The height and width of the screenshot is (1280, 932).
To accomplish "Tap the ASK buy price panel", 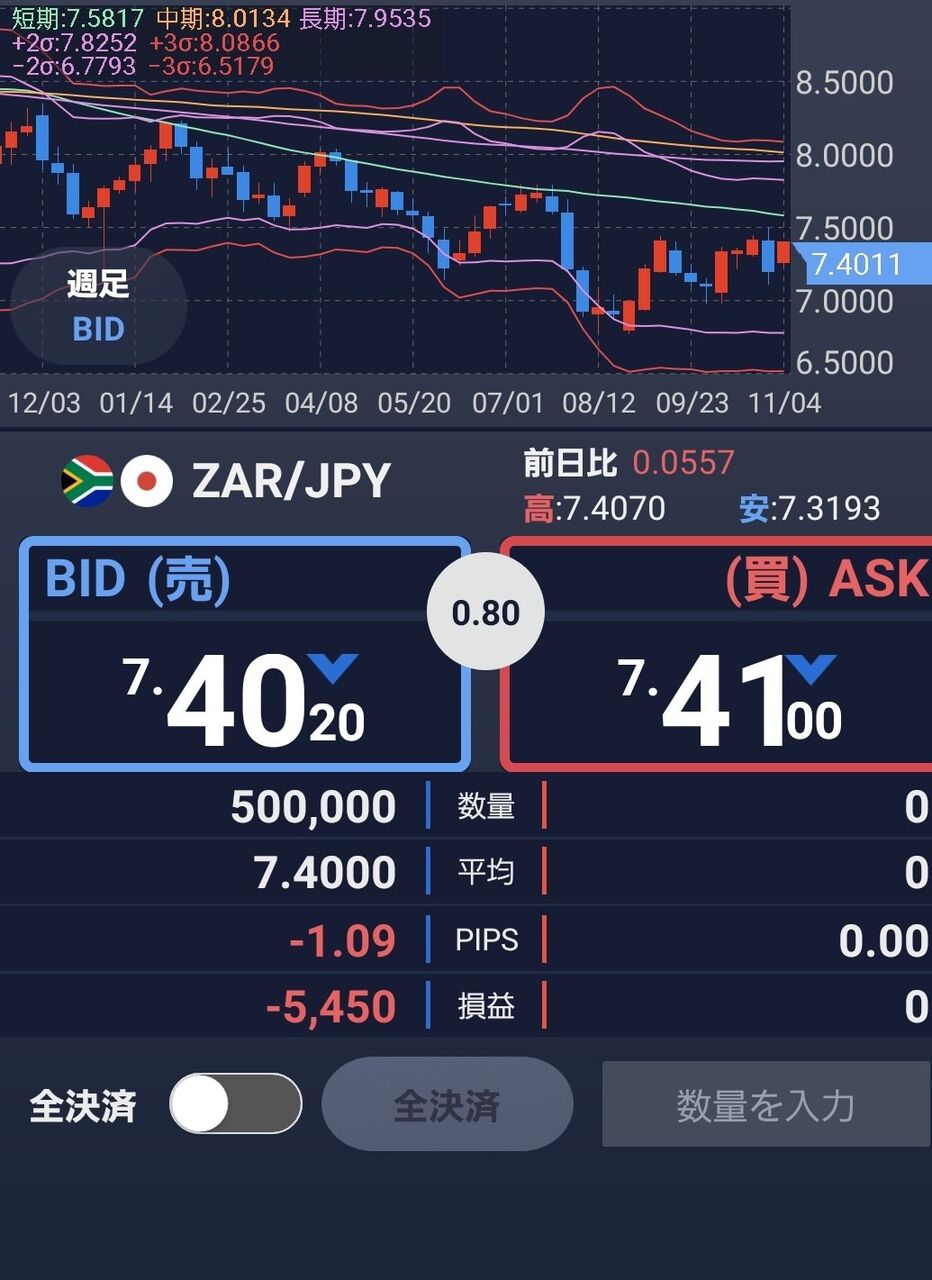I will pos(718,655).
